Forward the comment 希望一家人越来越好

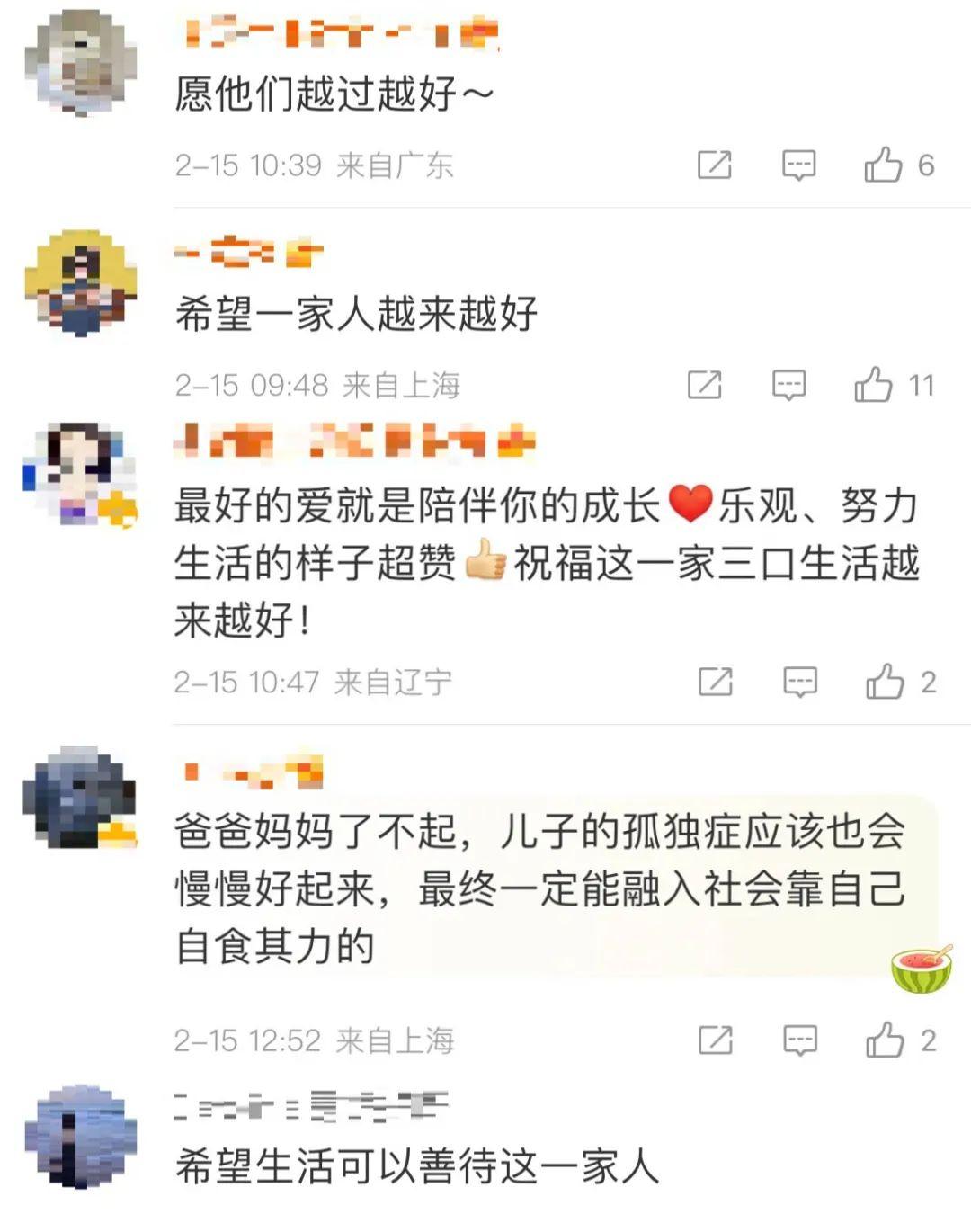(x=705, y=385)
